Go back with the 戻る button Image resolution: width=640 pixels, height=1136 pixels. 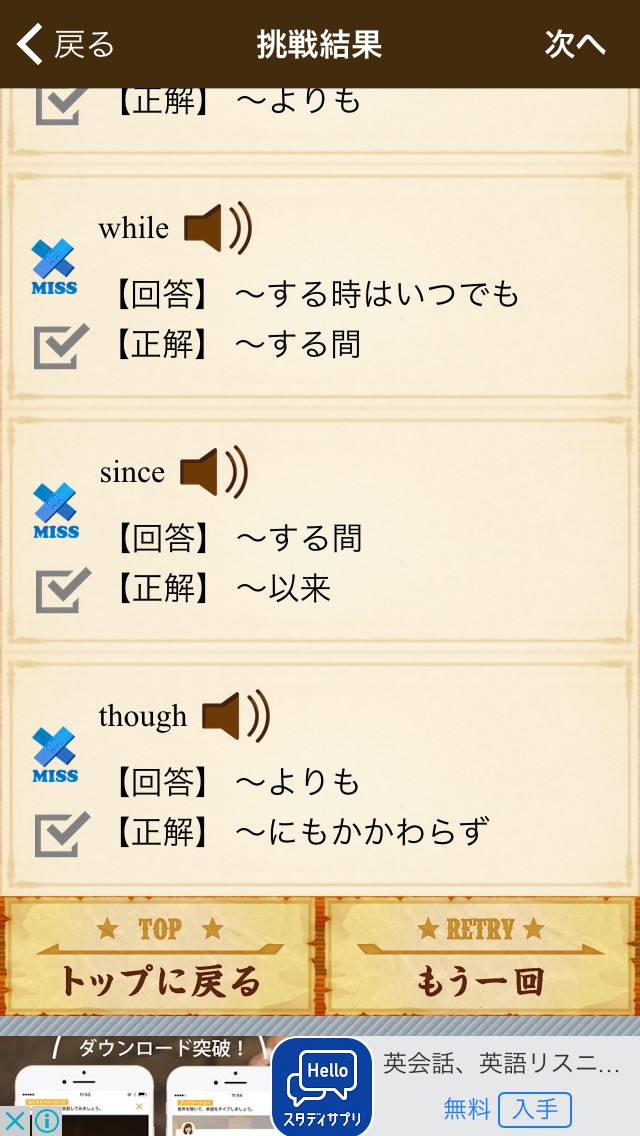point(66,44)
